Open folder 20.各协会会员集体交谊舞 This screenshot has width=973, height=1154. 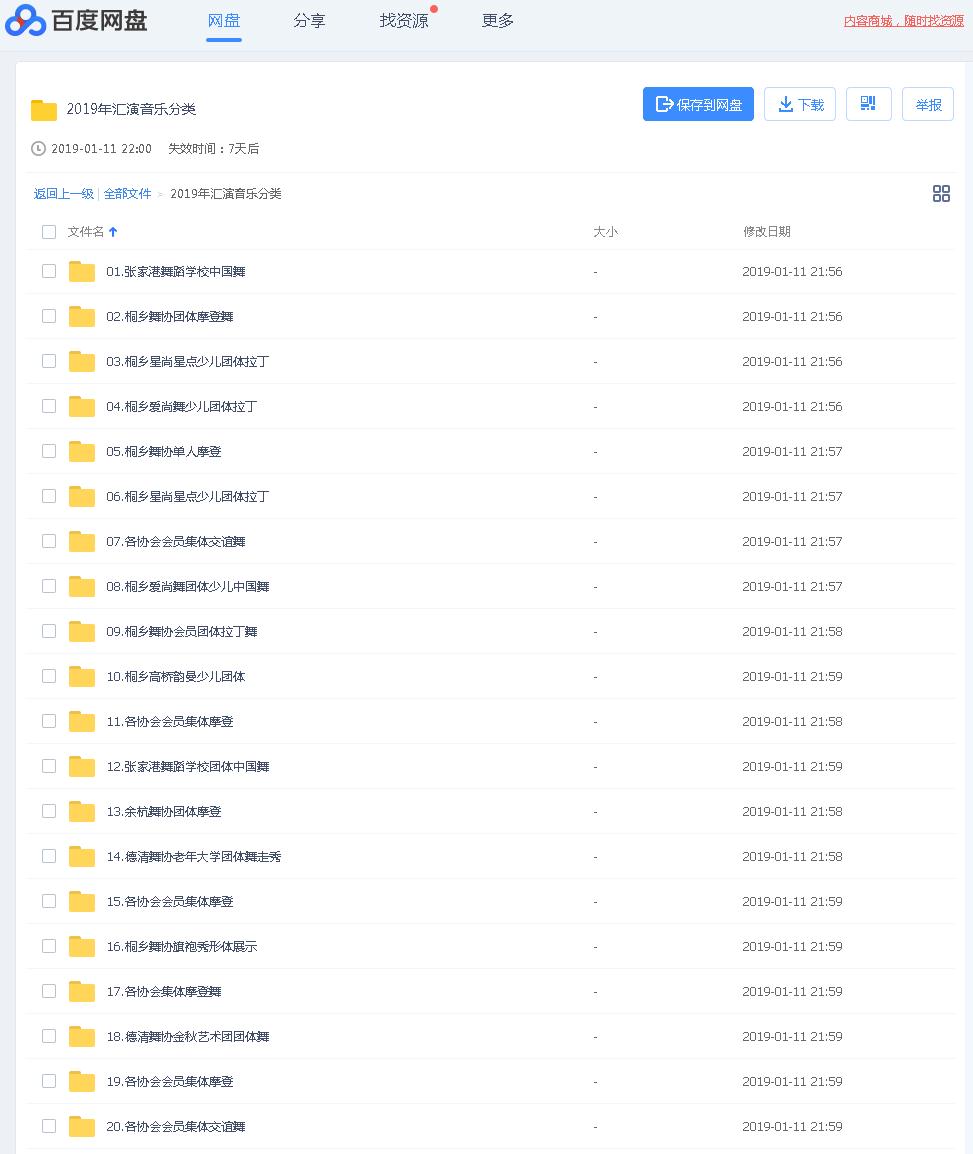176,1127
